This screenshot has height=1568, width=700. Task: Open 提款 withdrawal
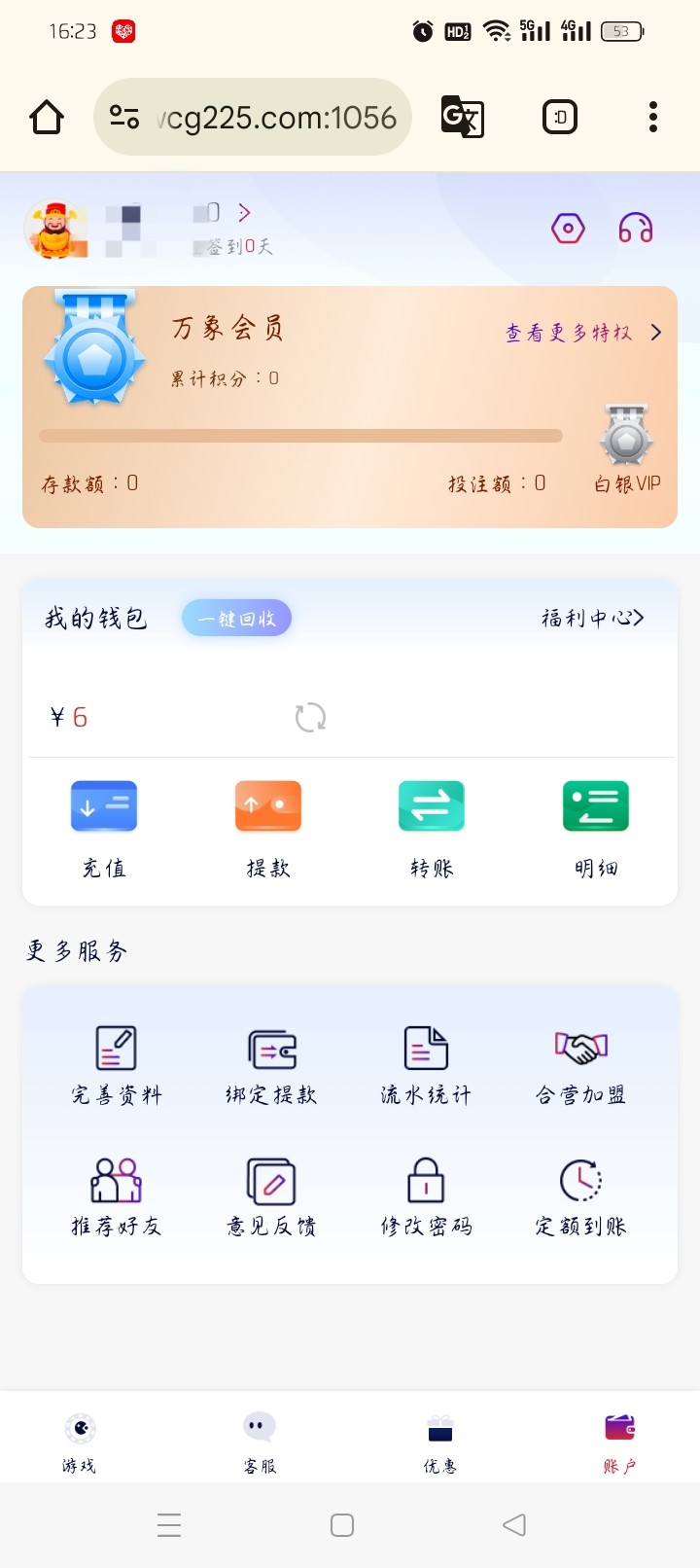tap(268, 827)
